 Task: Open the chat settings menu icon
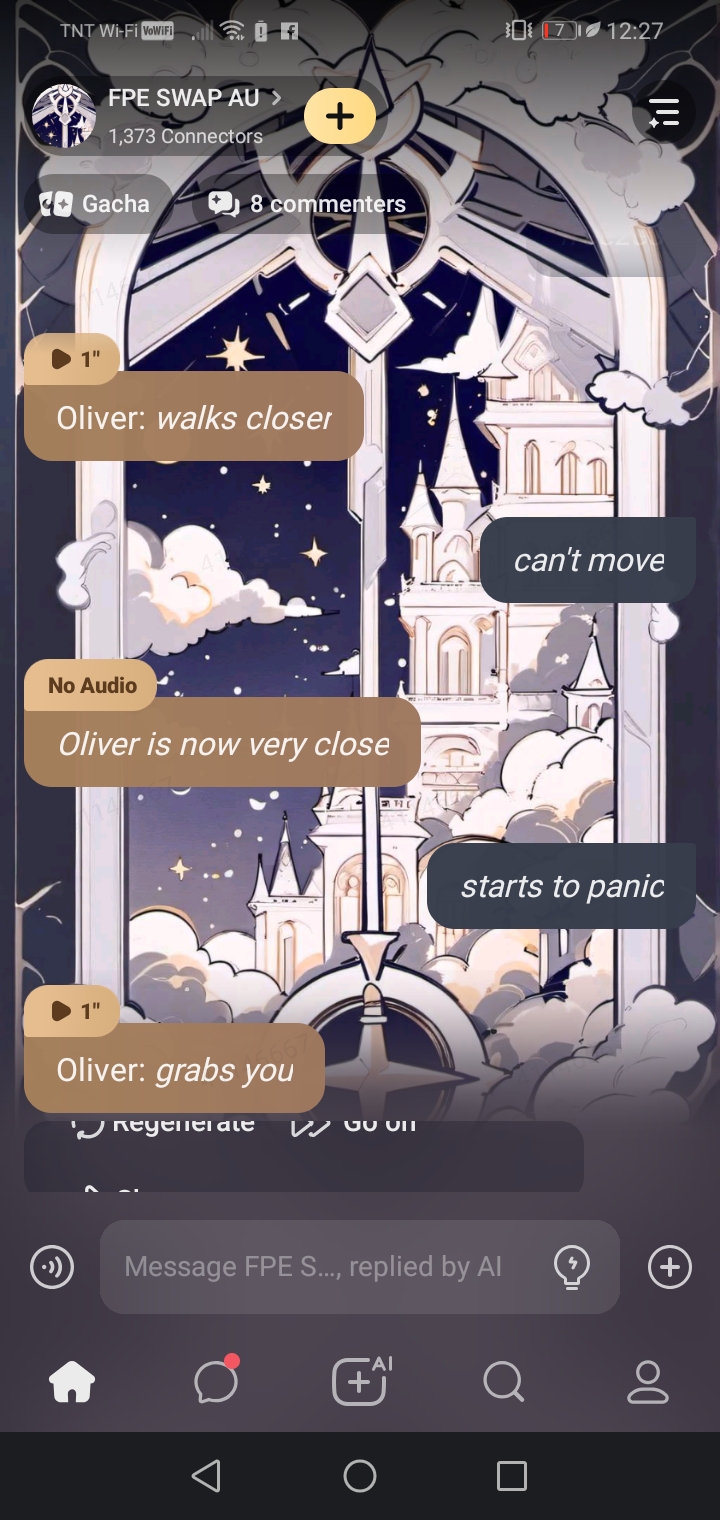click(663, 113)
